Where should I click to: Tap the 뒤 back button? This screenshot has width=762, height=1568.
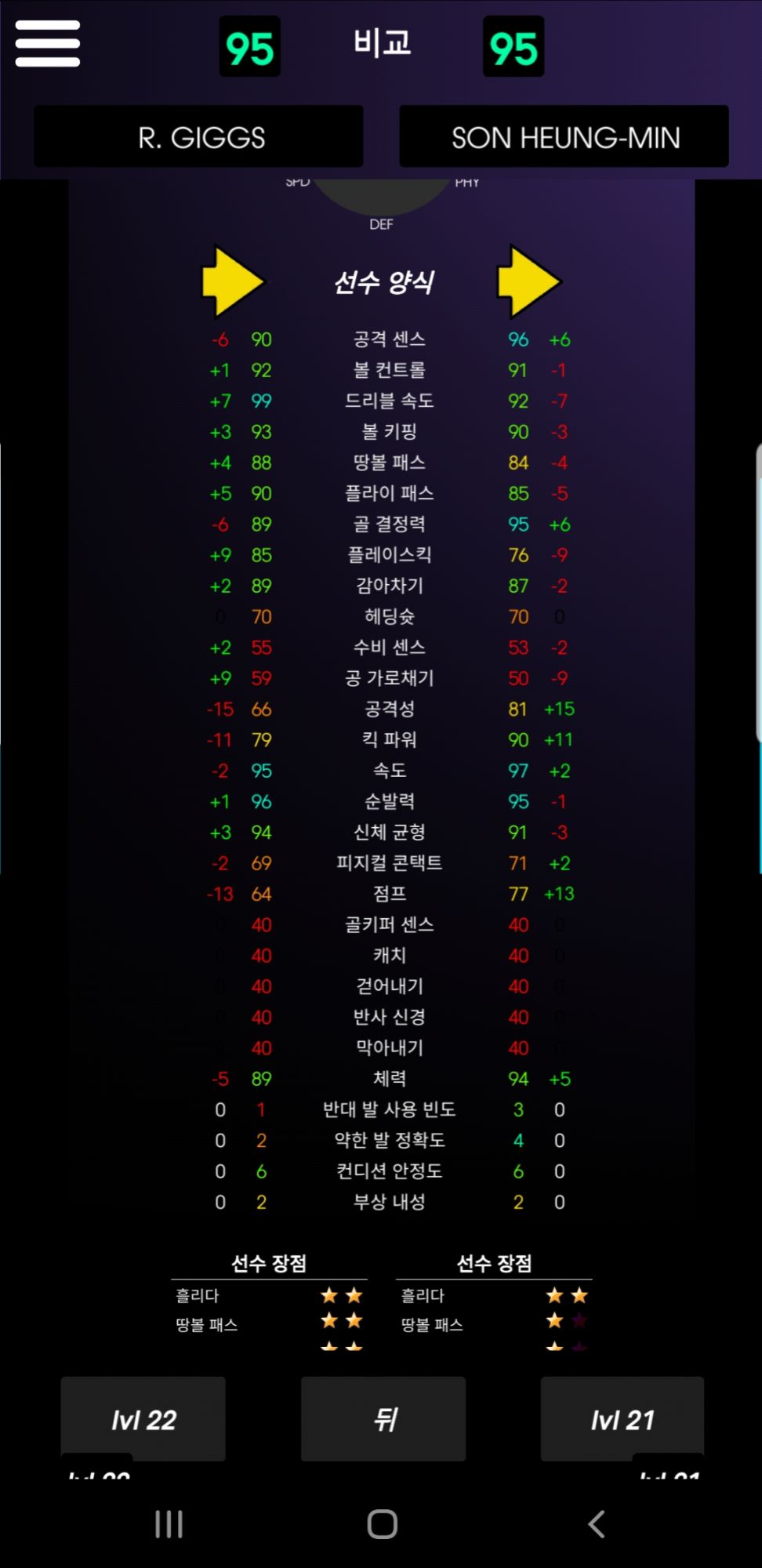383,1419
